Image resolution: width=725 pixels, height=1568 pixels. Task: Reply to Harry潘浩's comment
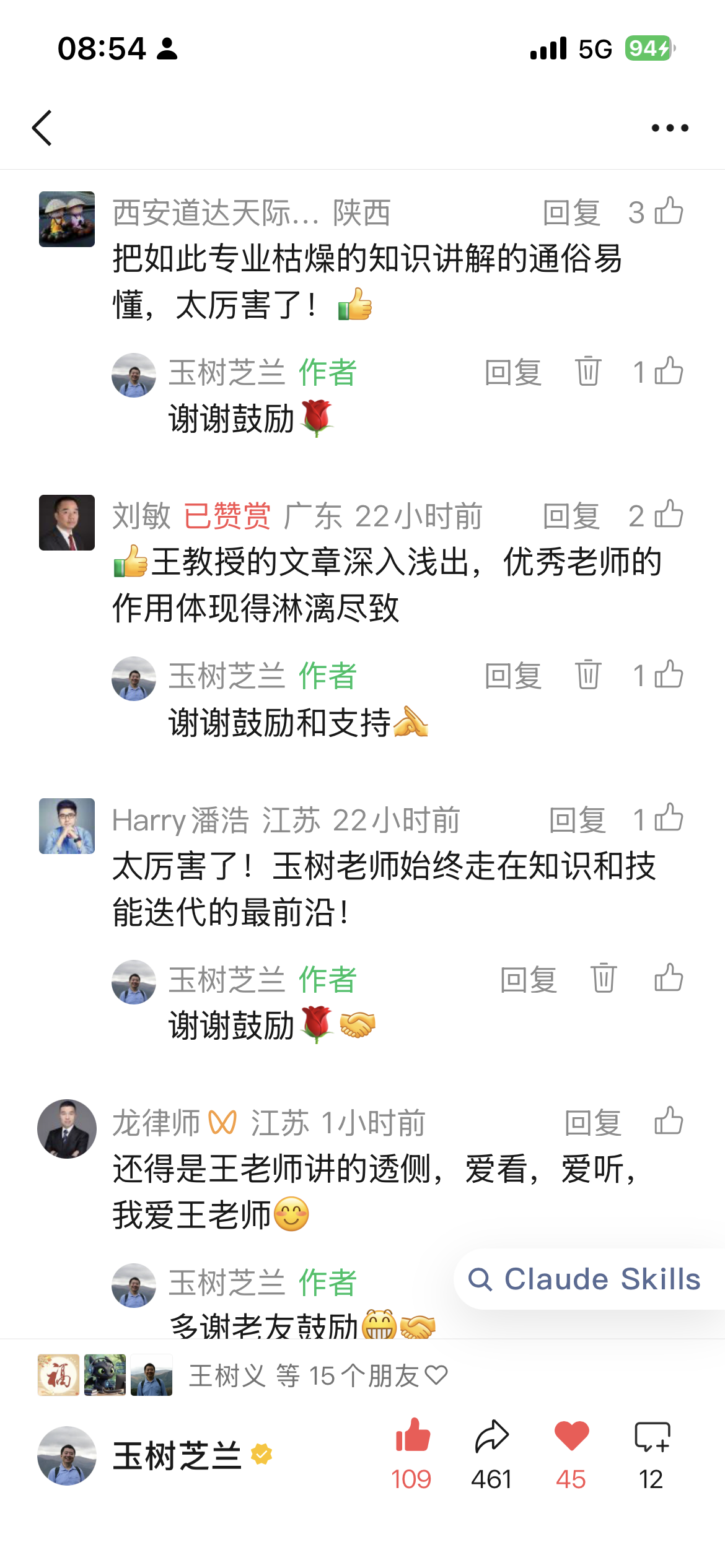tap(578, 820)
